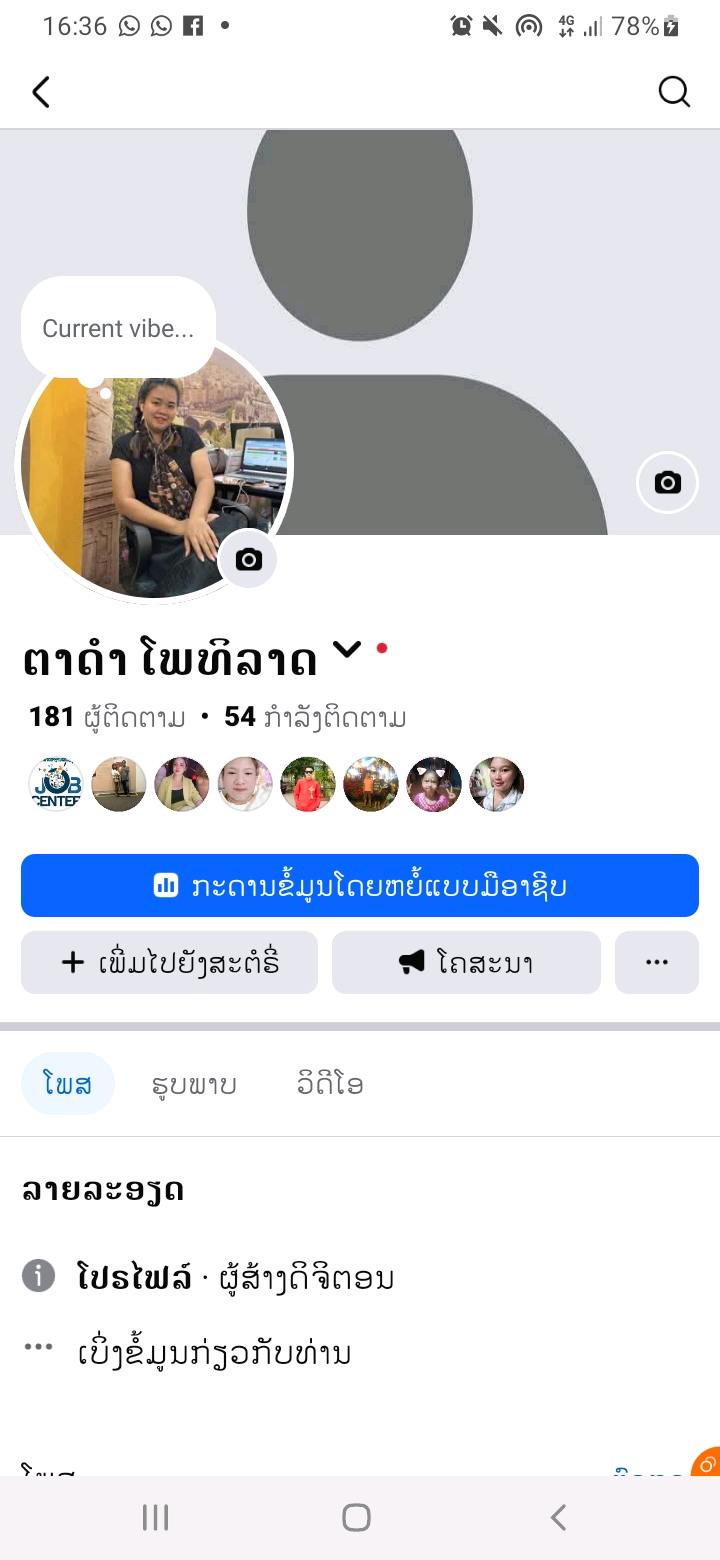Open the professional dashboard blue button
This screenshot has height=1560, width=720.
tap(360, 885)
